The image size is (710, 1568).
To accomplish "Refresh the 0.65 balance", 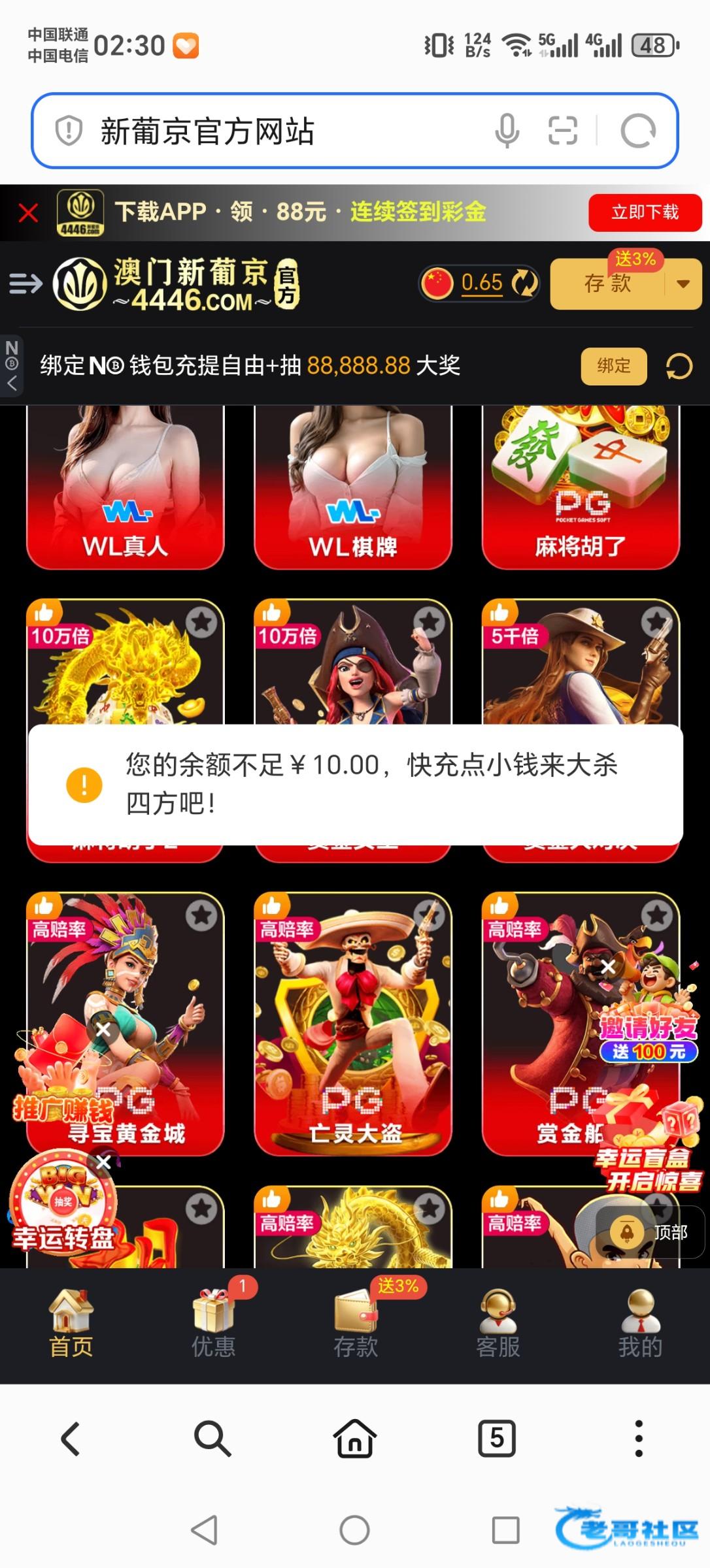I will [x=524, y=283].
